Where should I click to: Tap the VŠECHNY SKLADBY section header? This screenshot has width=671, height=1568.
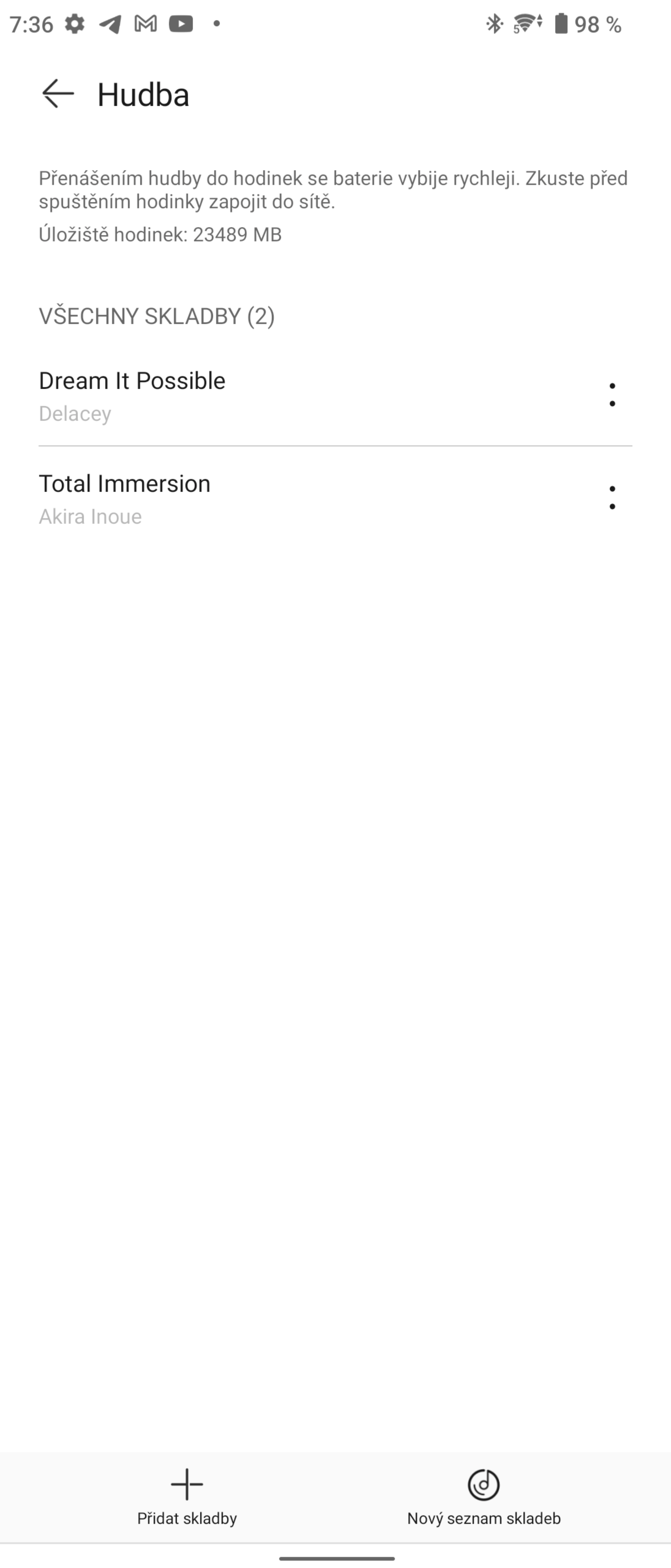click(156, 315)
